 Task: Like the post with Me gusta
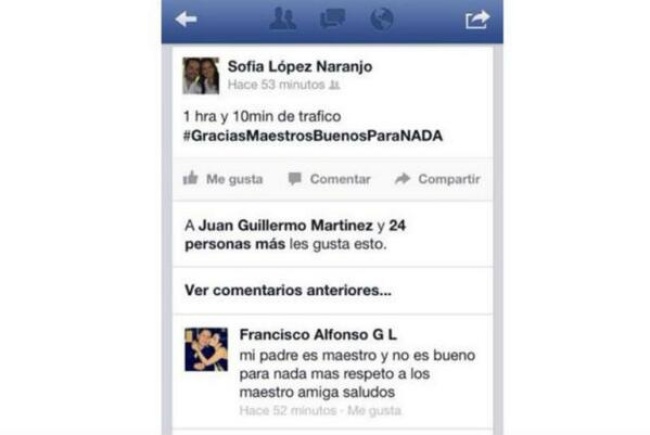tap(223, 179)
